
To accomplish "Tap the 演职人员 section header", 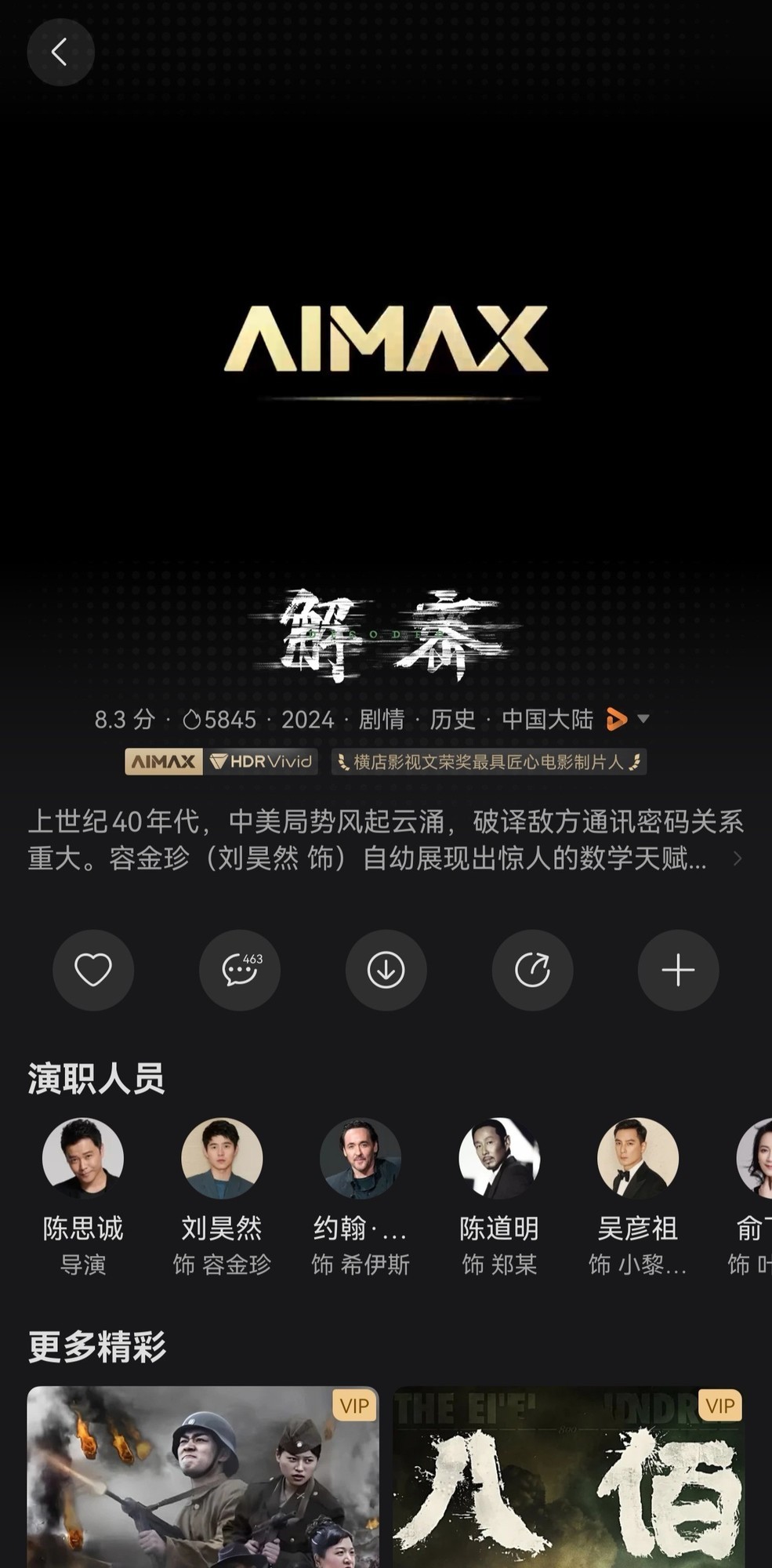I will tap(96, 1076).
